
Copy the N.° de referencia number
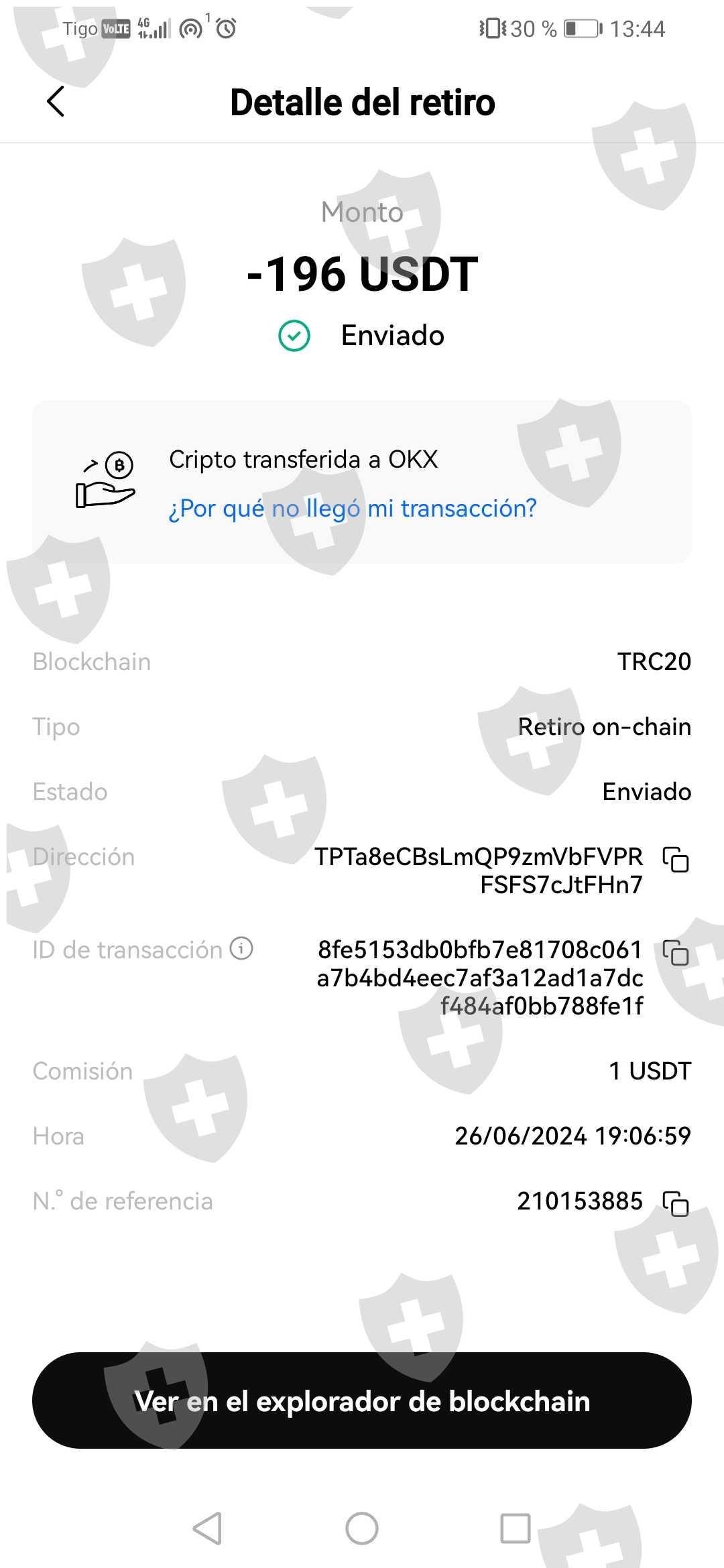click(676, 1203)
